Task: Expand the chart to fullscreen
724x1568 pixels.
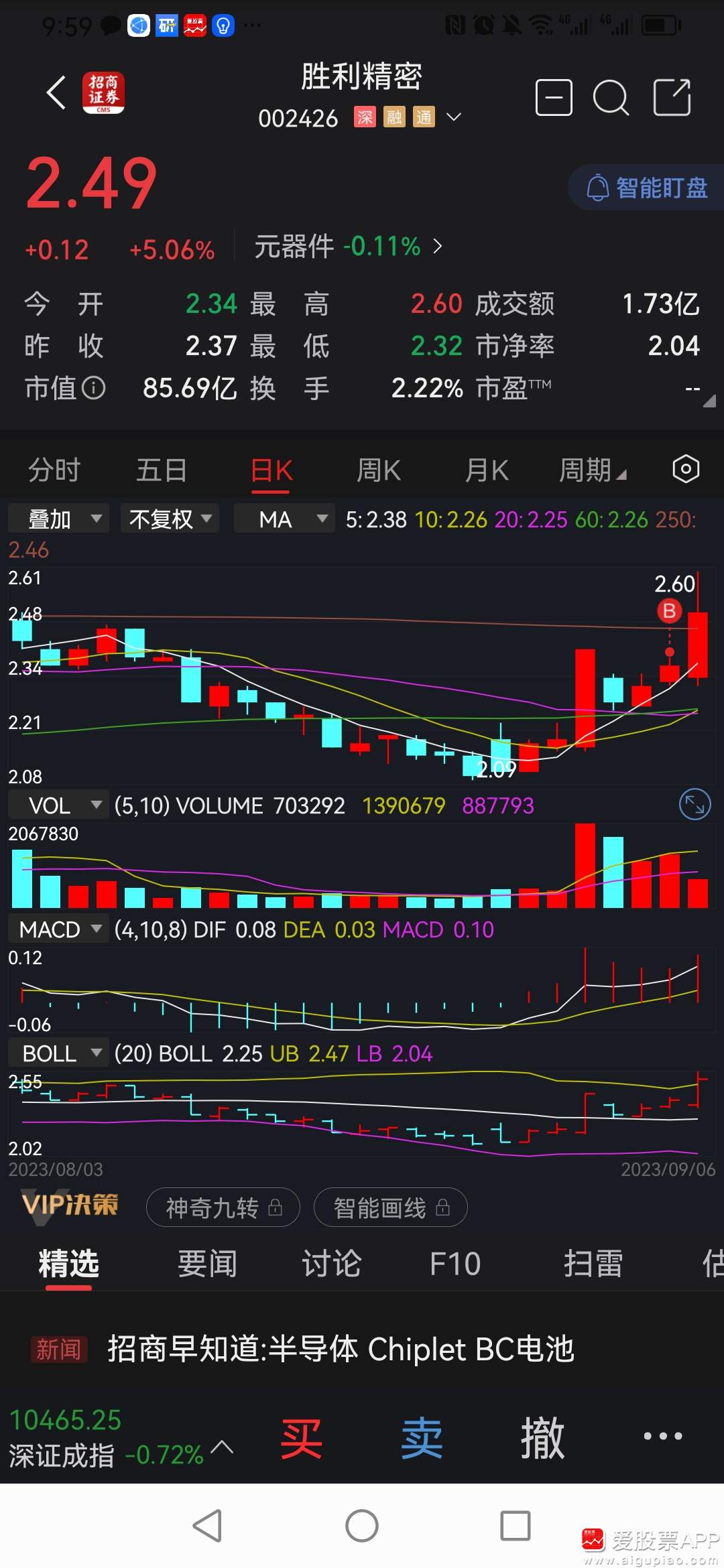Action: 695,804
